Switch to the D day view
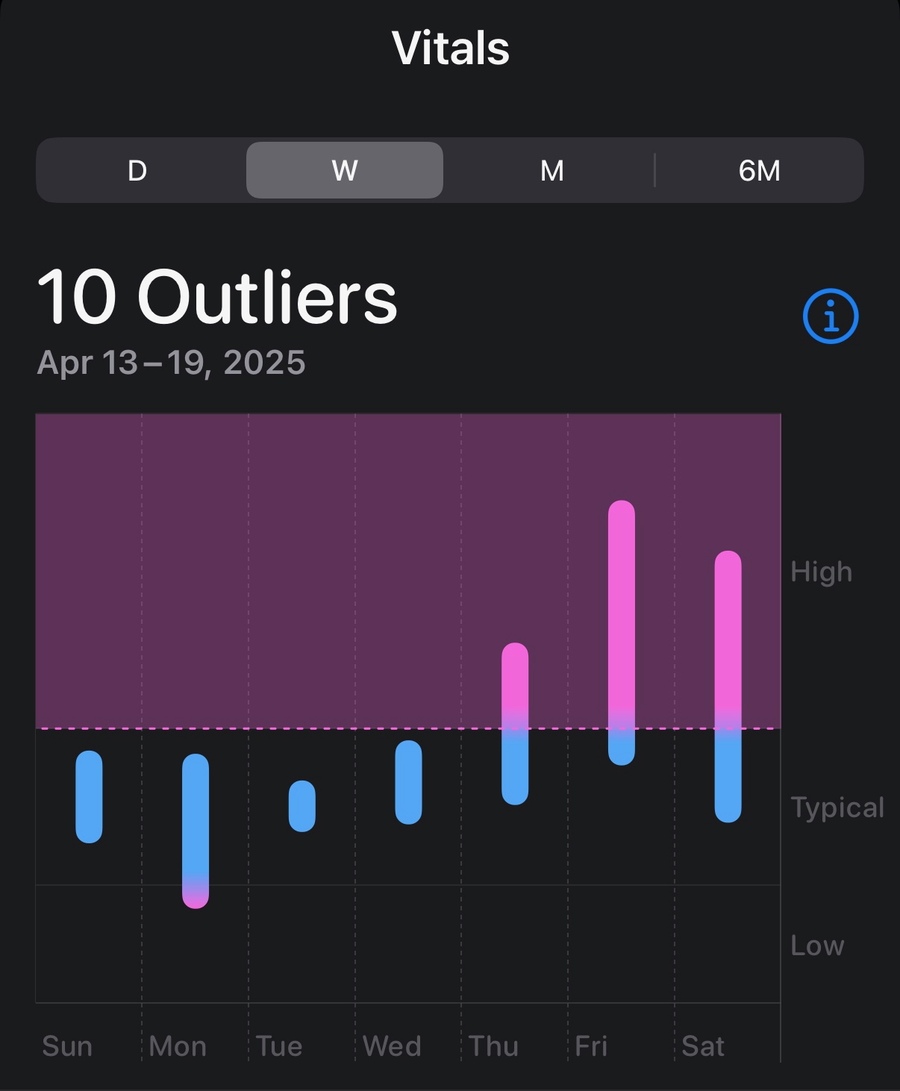900x1091 pixels. [138, 171]
